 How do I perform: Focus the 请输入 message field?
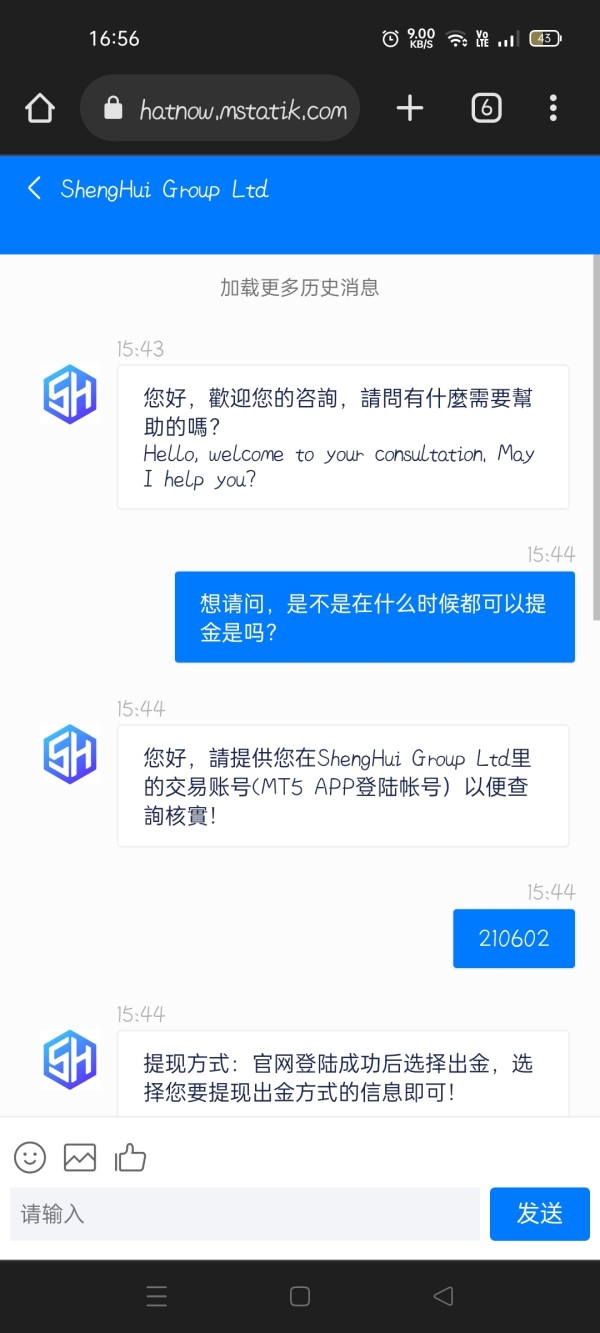[245, 1214]
